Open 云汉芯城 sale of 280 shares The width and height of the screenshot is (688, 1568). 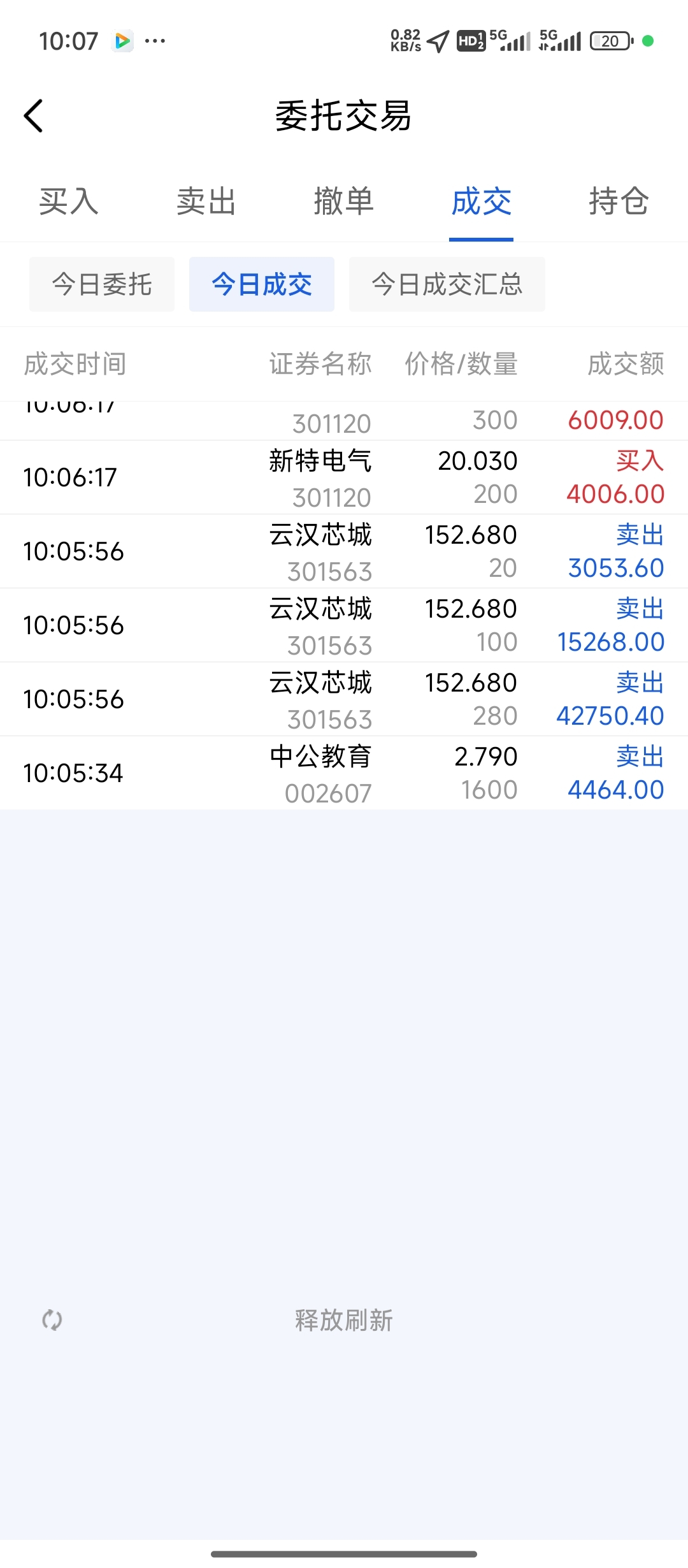pos(344,699)
